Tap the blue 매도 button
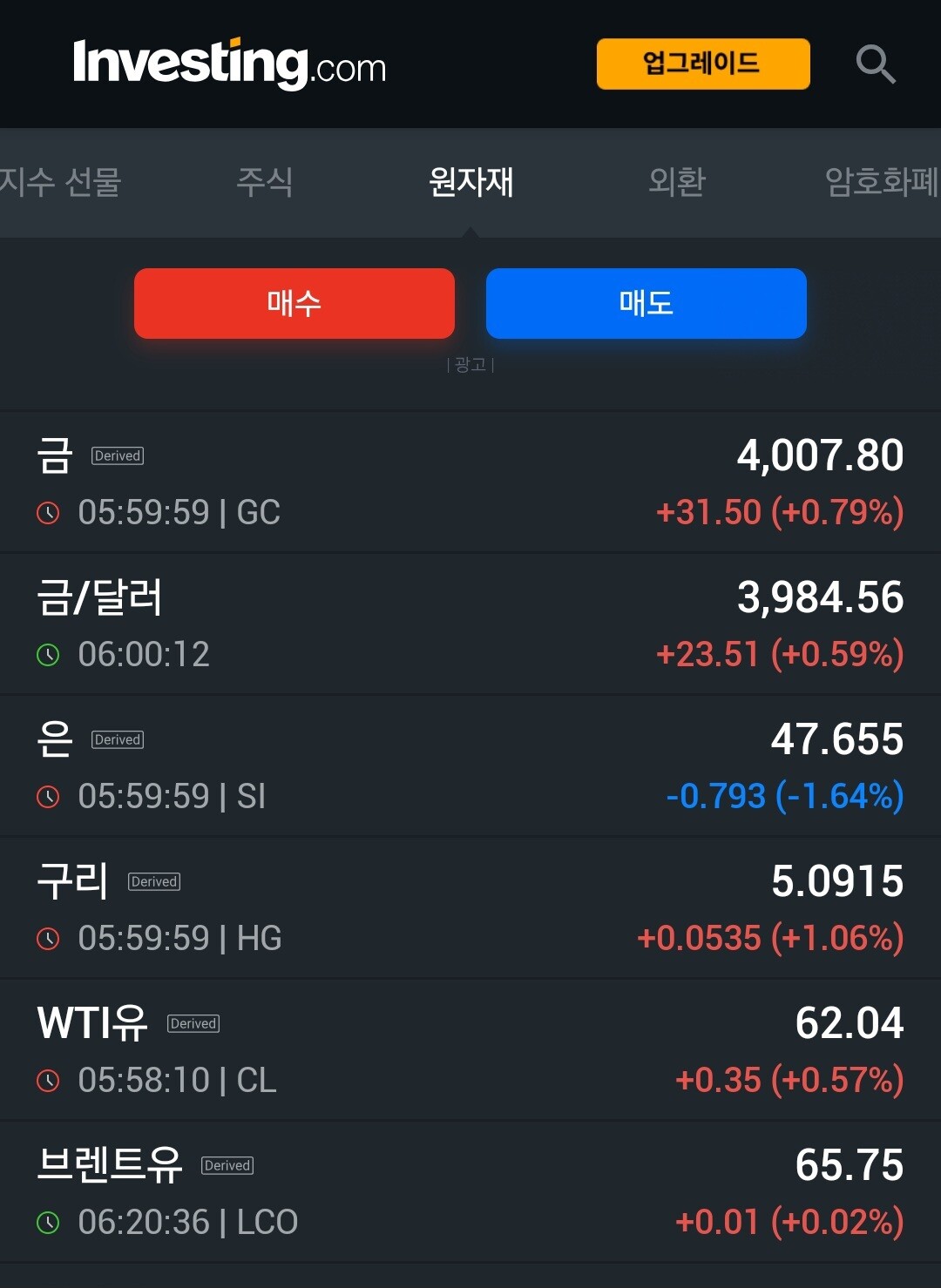Viewport: 941px width, 1288px height. [x=646, y=303]
